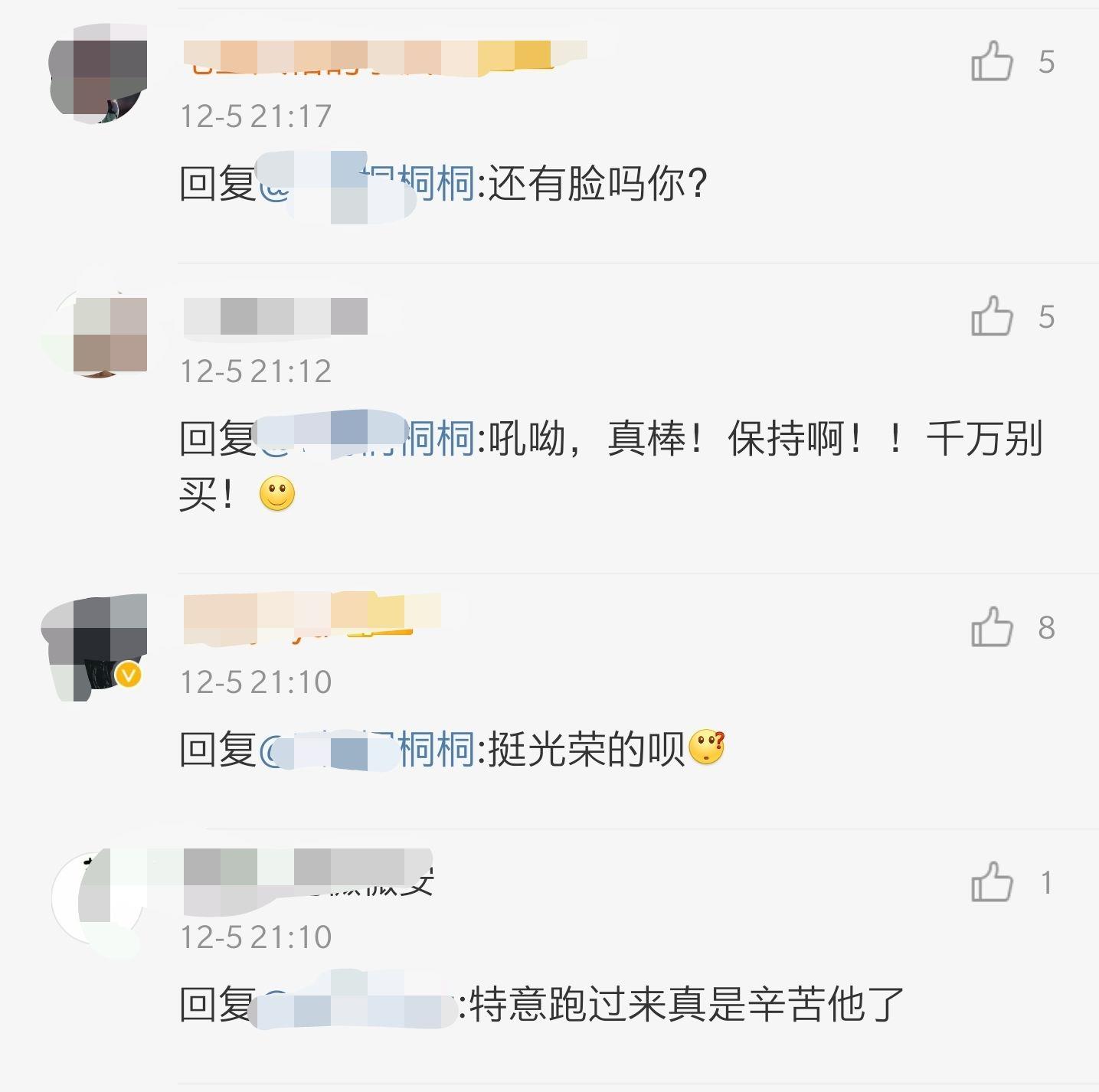Screen dimensions: 1099x1092
Task: Open avatar of the 12-5 21:17 commenter
Action: [99, 74]
